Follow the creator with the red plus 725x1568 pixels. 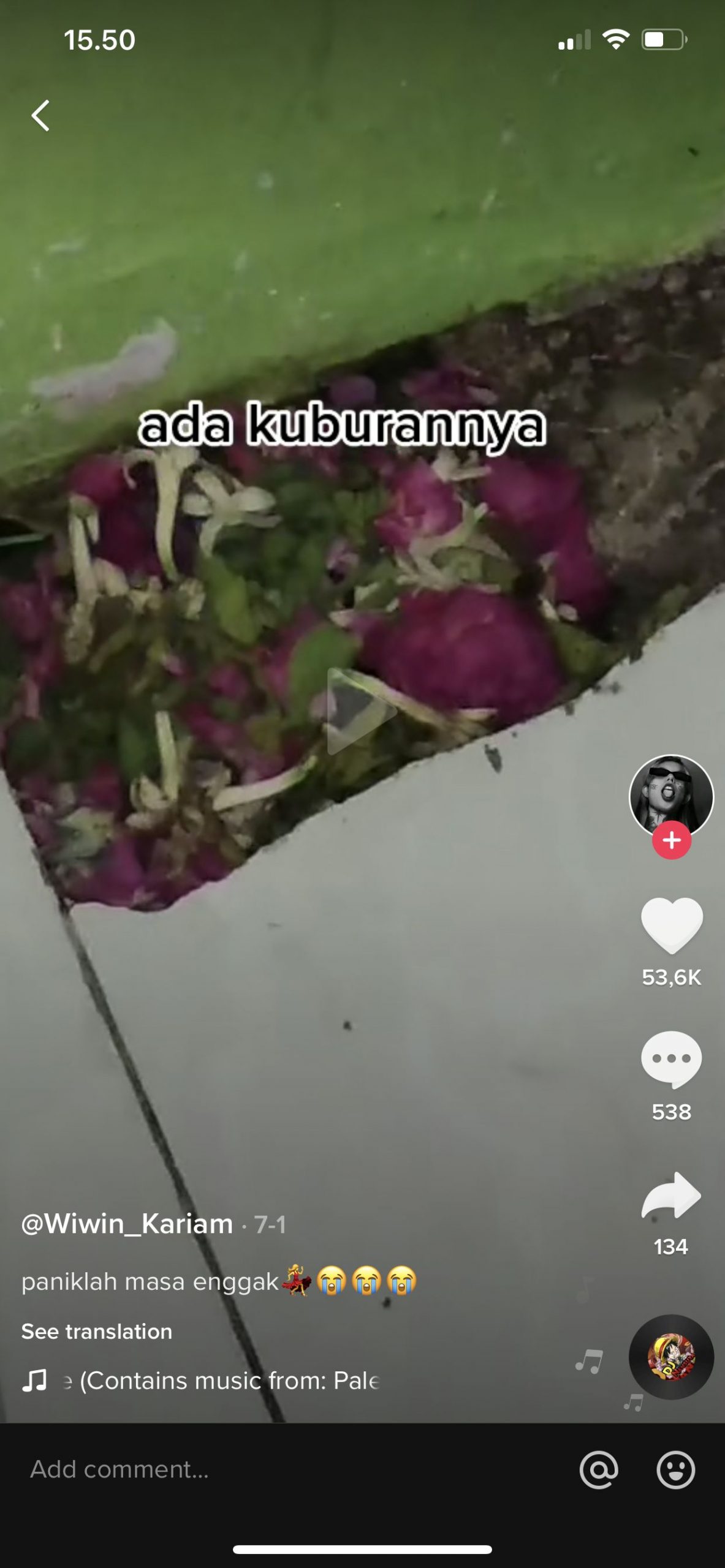(671, 840)
